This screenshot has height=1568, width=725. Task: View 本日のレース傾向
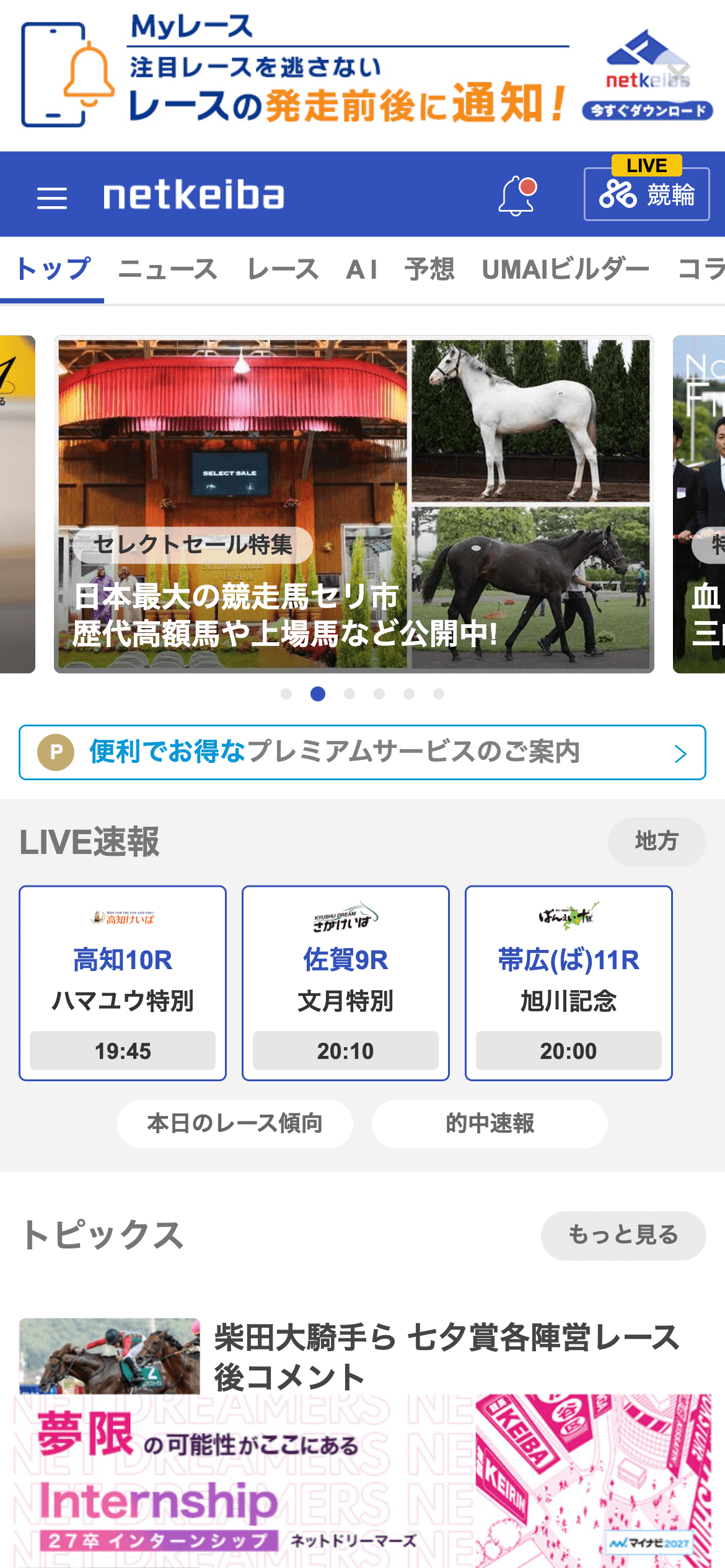(x=235, y=1123)
